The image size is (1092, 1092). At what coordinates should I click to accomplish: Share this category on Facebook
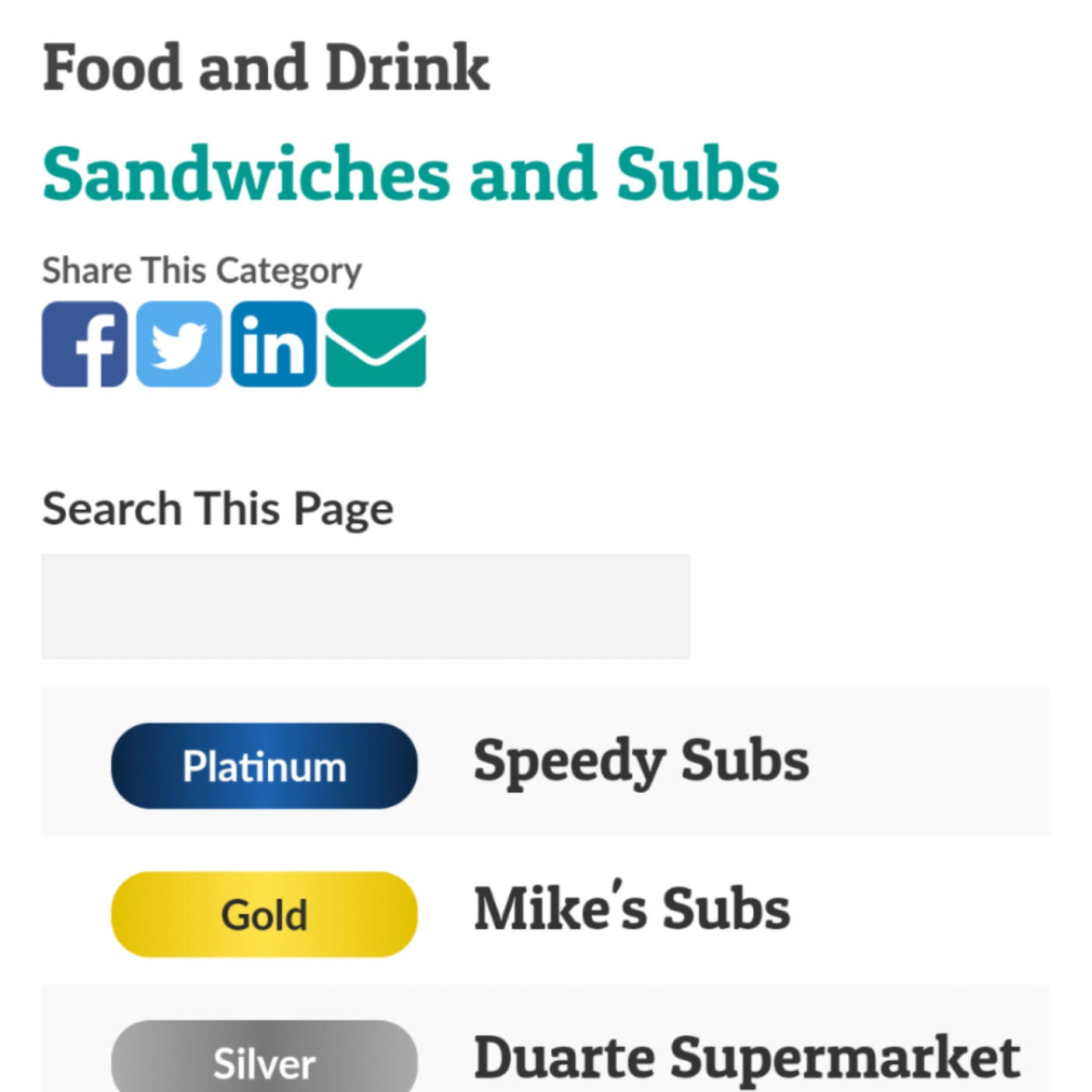click(x=84, y=344)
